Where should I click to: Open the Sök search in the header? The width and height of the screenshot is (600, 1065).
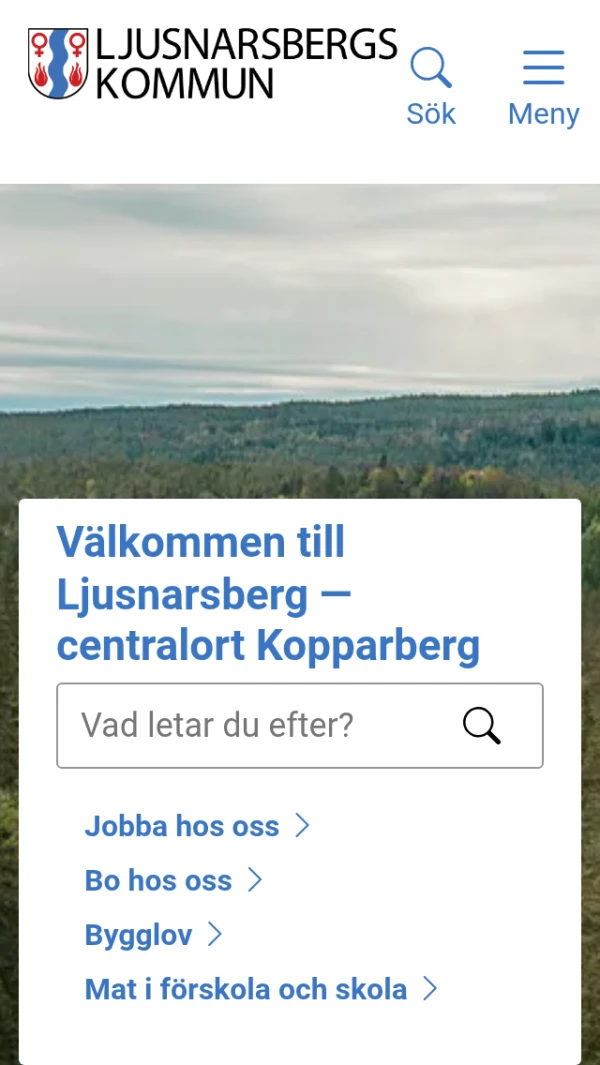[x=431, y=86]
